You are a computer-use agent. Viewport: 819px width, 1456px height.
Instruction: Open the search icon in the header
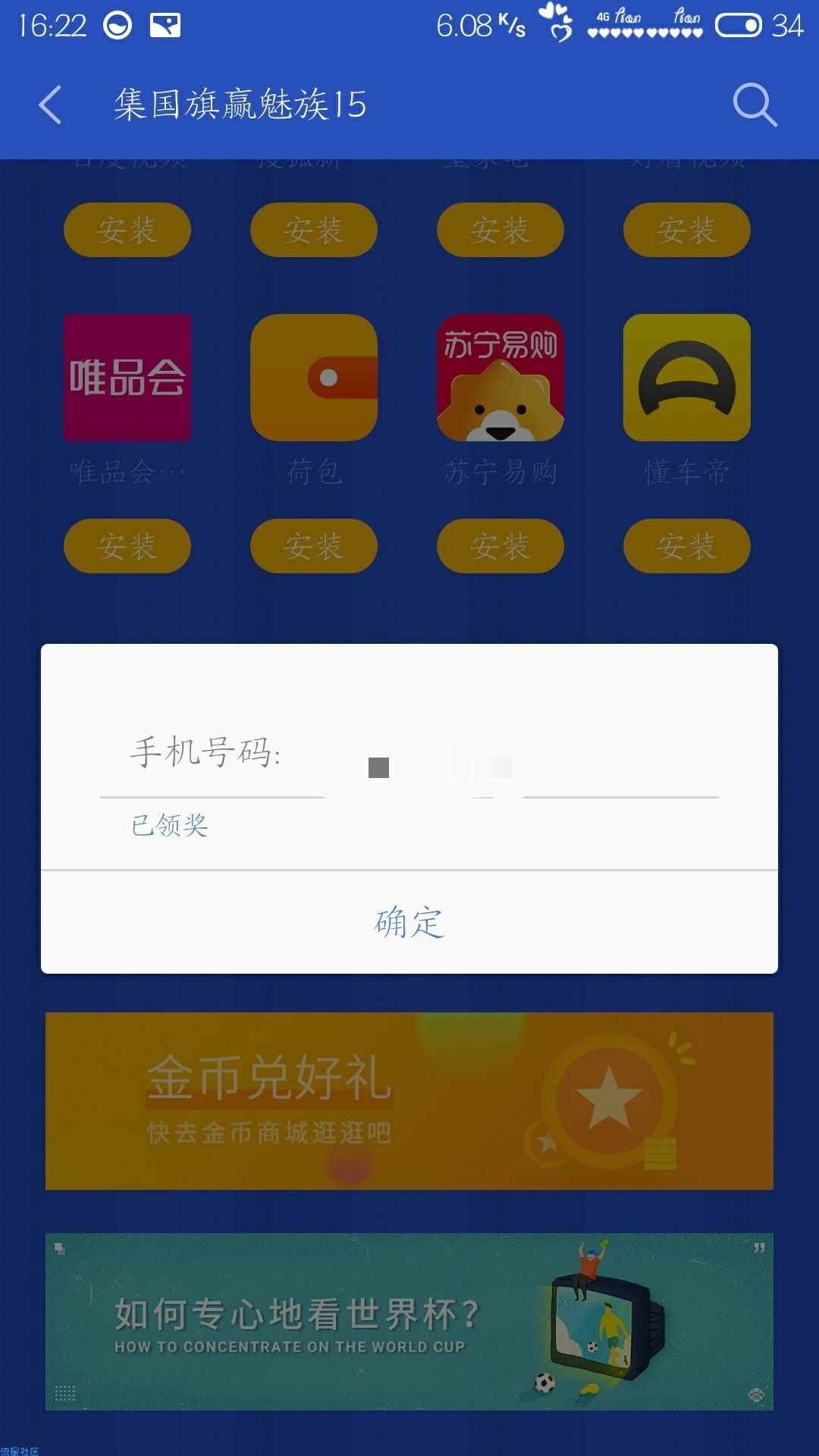click(755, 105)
